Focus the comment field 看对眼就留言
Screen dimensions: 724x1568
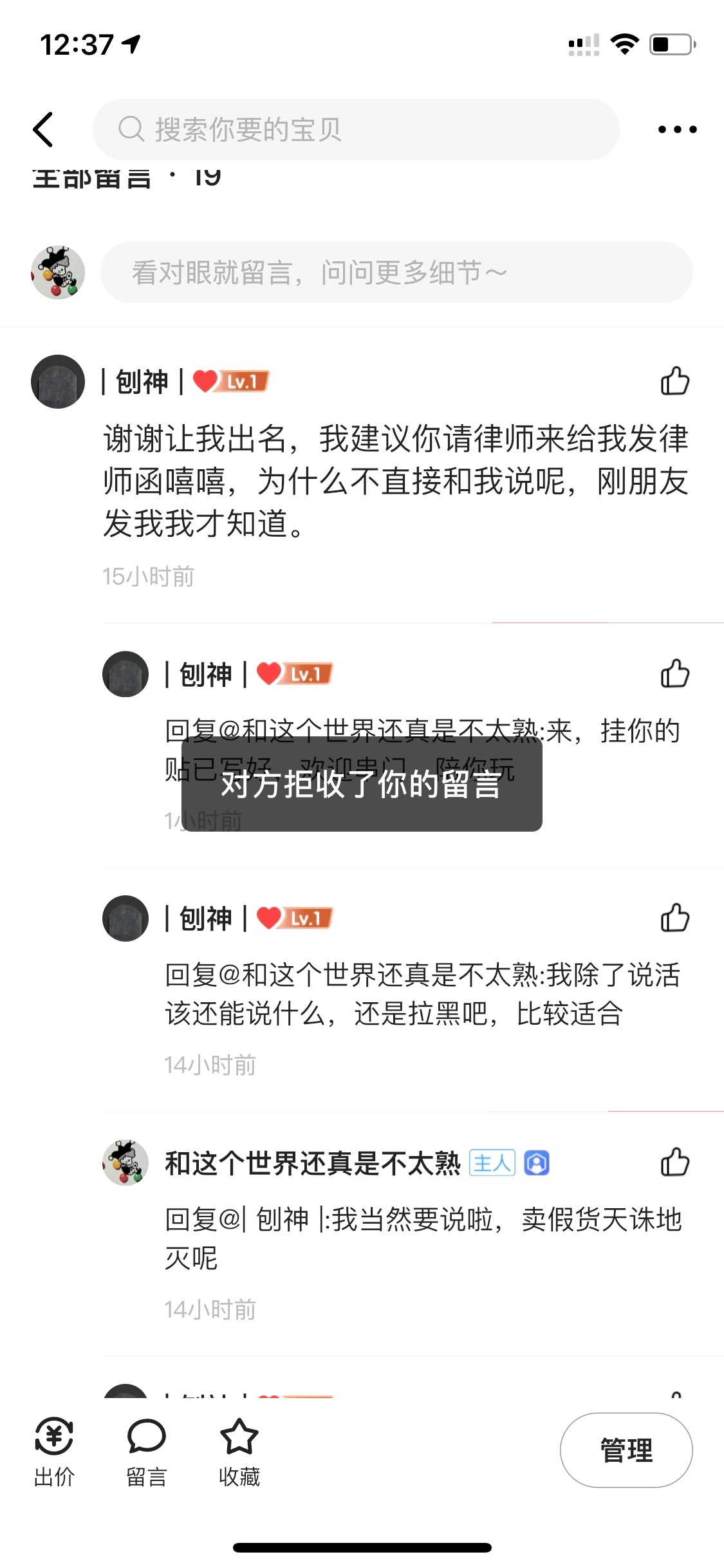coord(396,272)
